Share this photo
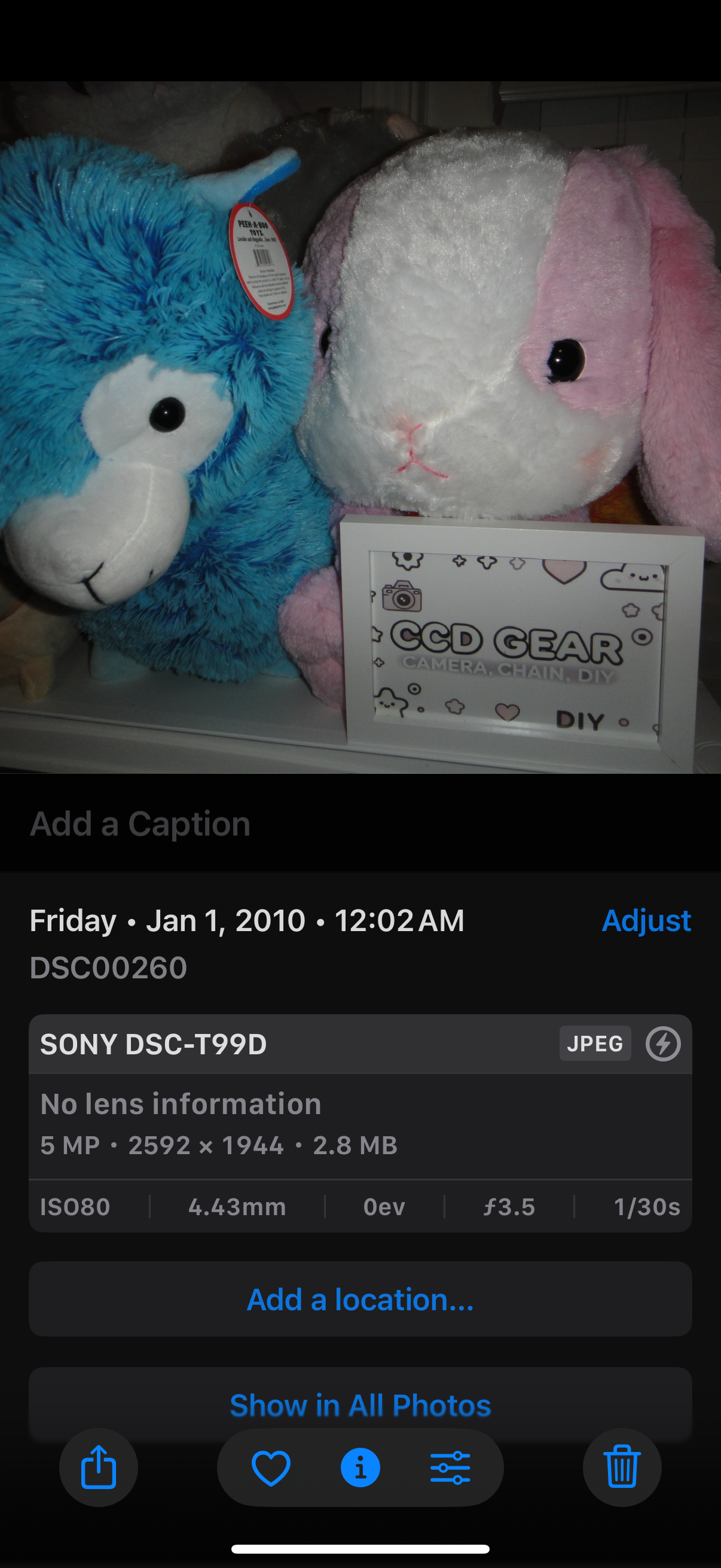The height and width of the screenshot is (1568, 721). coord(99,1468)
